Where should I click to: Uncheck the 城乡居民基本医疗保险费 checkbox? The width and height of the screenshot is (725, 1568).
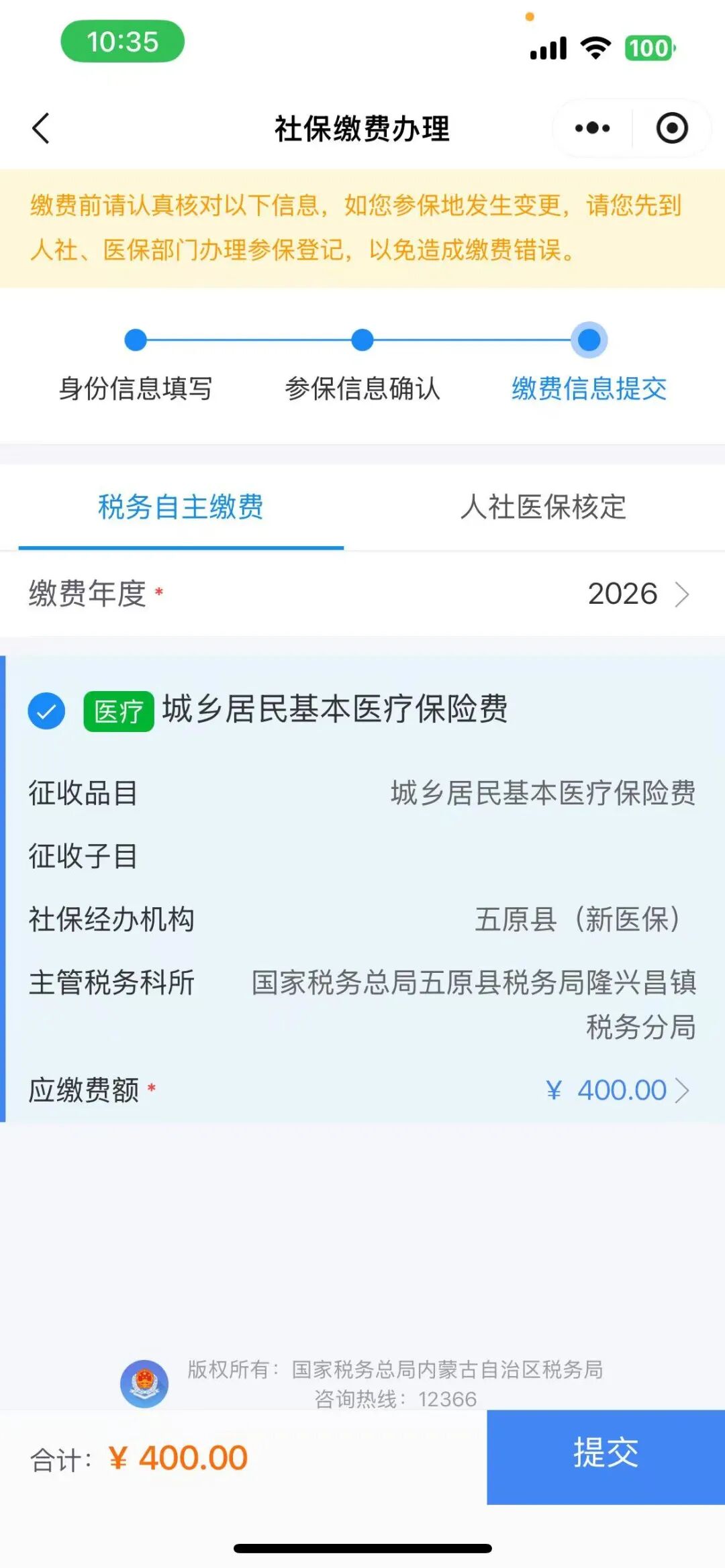point(46,711)
